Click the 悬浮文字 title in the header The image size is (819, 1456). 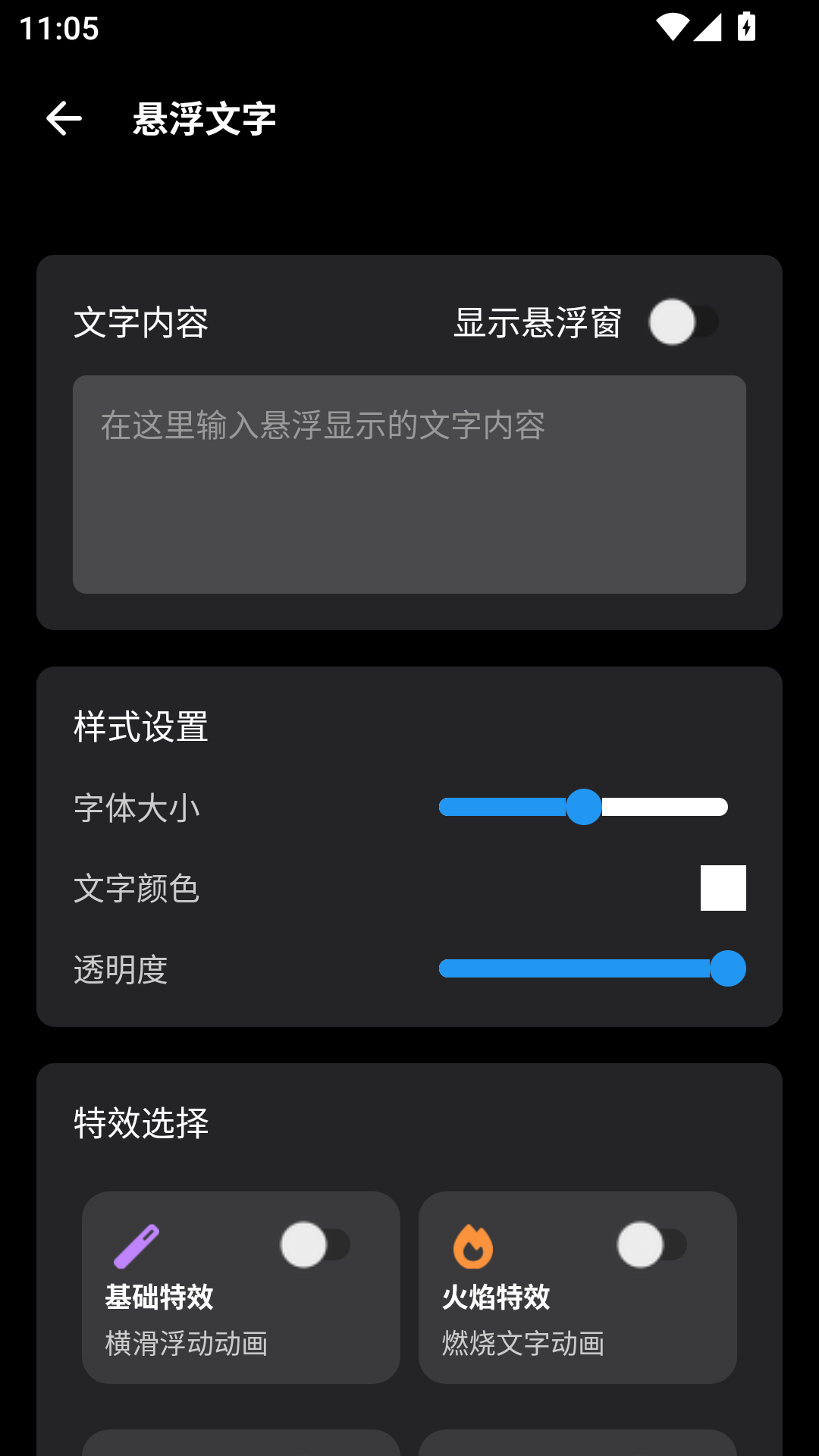202,118
